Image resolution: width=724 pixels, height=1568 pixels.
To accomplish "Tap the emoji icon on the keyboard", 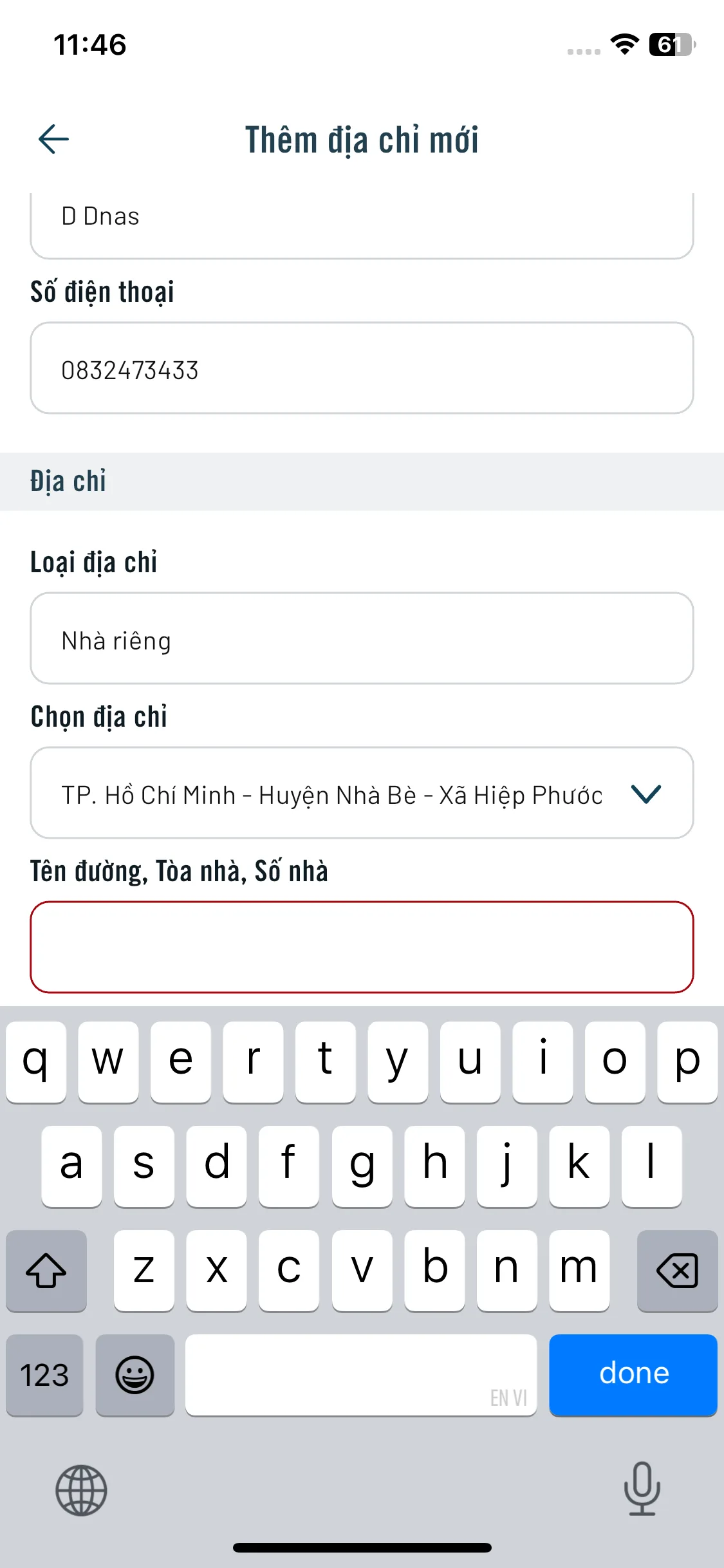I will click(x=134, y=1376).
